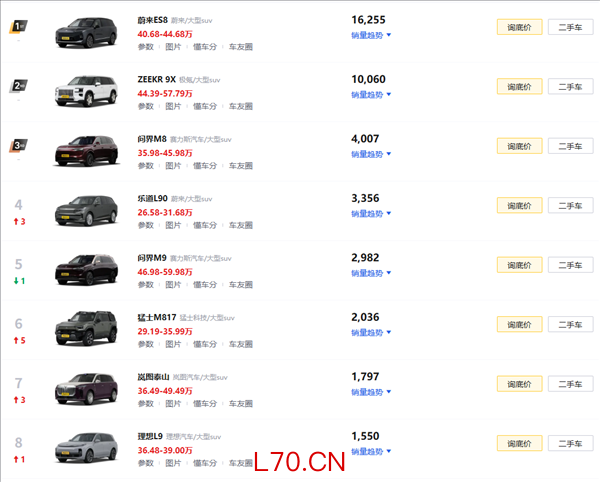Open 二手车 for 问界M9
The height and width of the screenshot is (482, 600).
click(570, 265)
